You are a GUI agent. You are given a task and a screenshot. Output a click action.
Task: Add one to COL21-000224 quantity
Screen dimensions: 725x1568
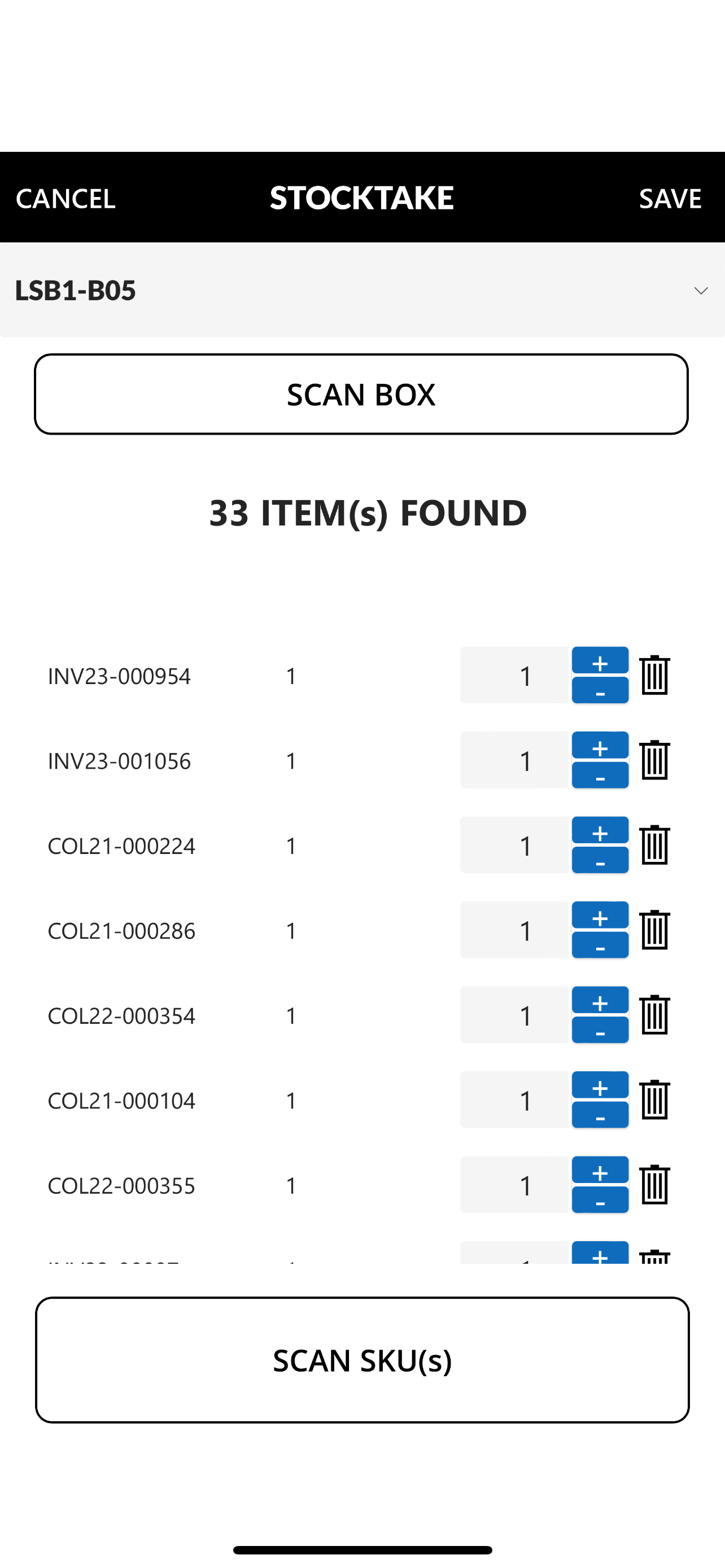tap(600, 830)
